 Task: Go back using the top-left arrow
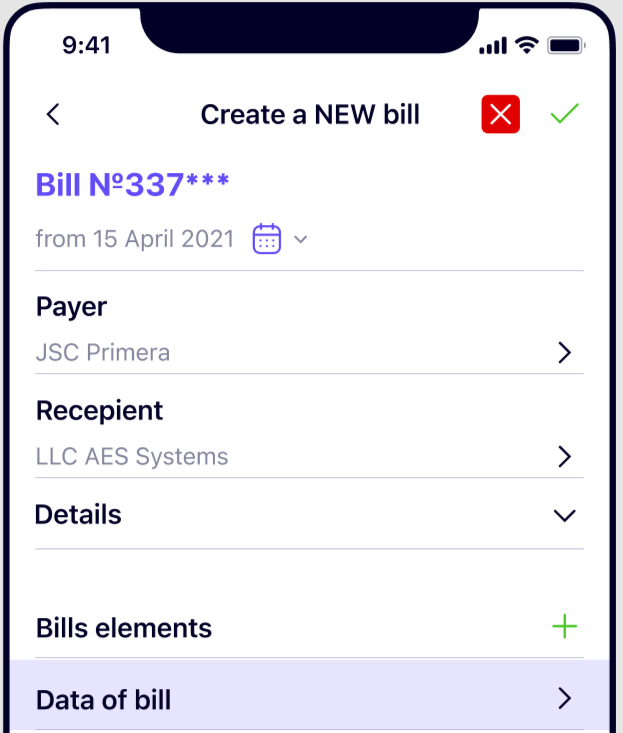coord(53,115)
